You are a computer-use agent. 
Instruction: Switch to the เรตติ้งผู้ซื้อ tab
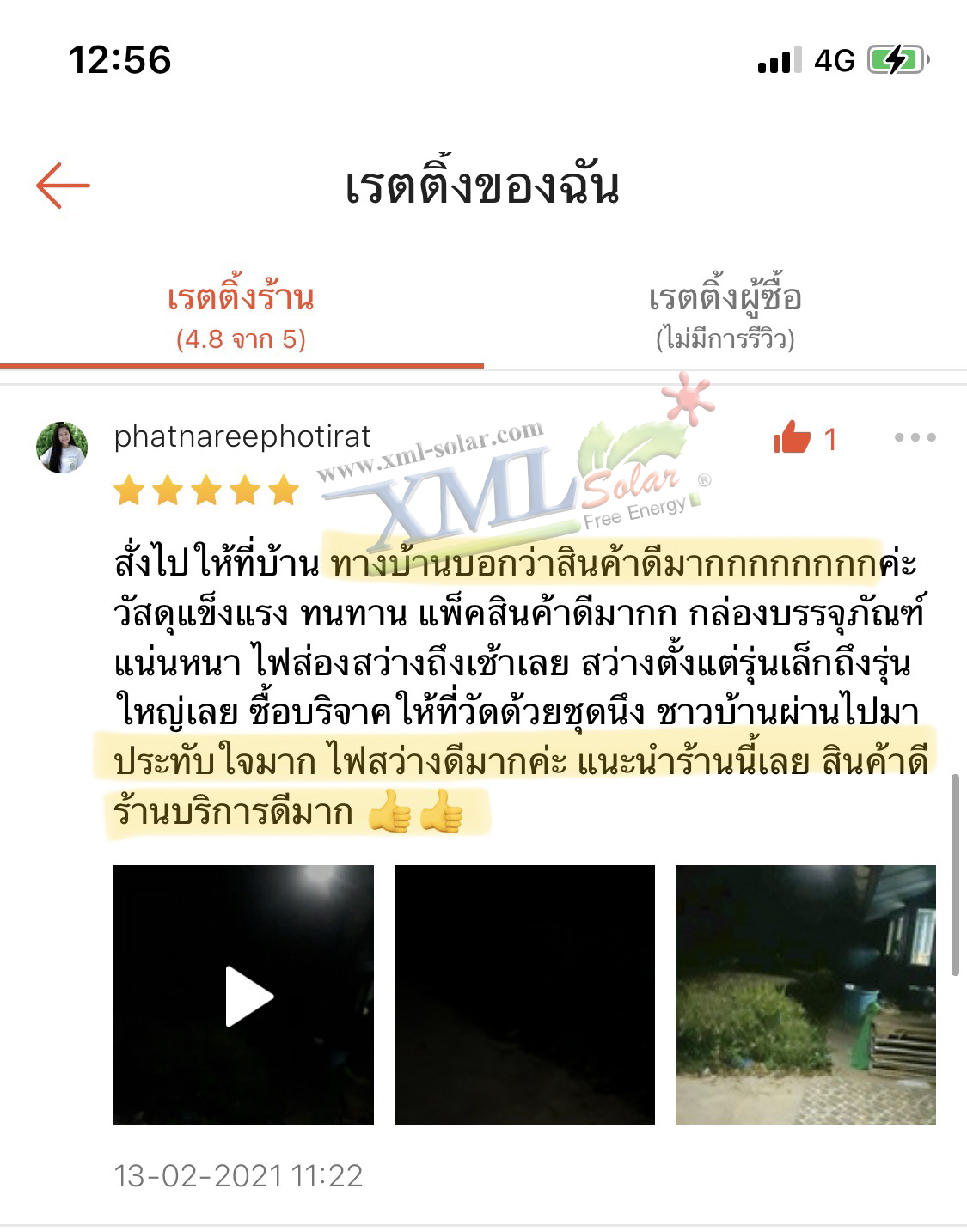(x=725, y=316)
